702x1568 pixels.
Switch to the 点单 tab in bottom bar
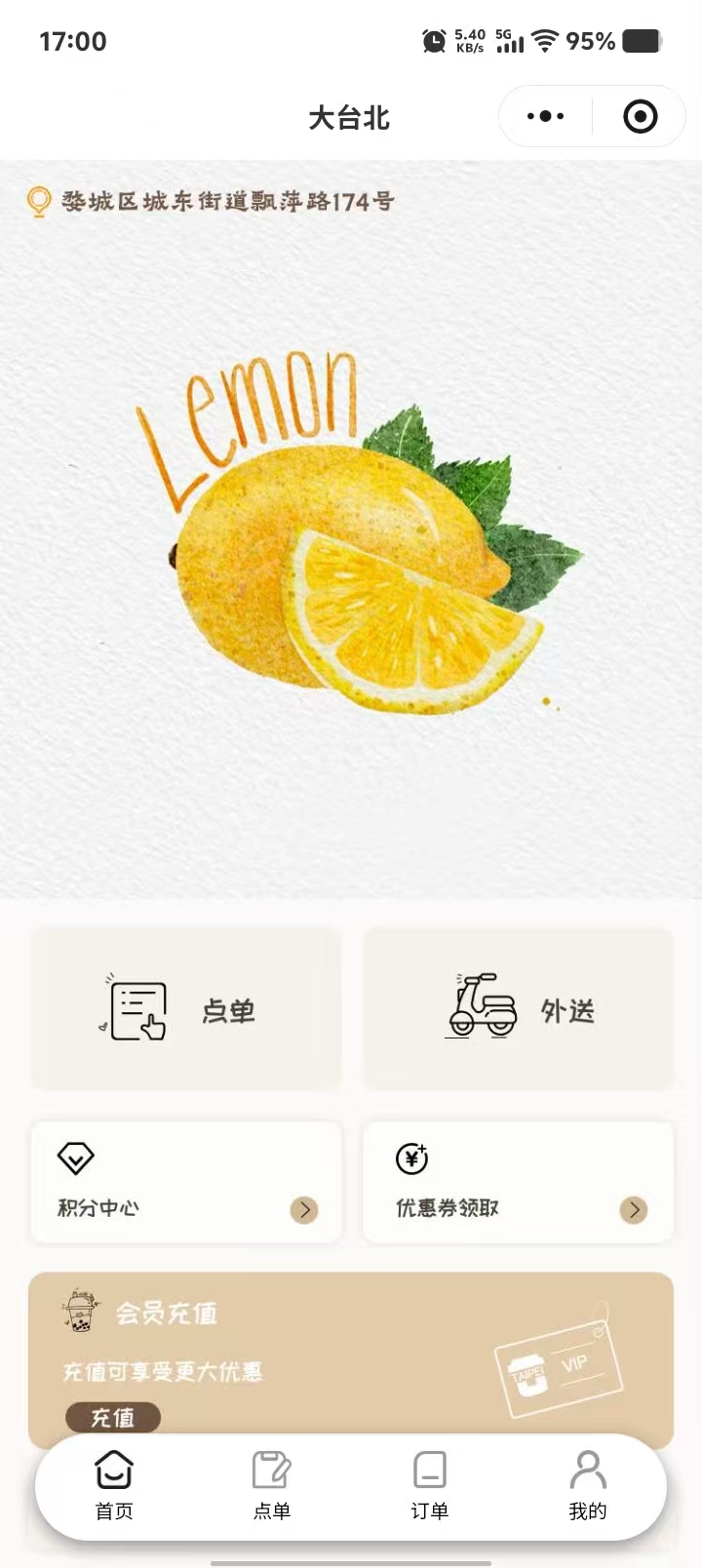coord(271,1485)
